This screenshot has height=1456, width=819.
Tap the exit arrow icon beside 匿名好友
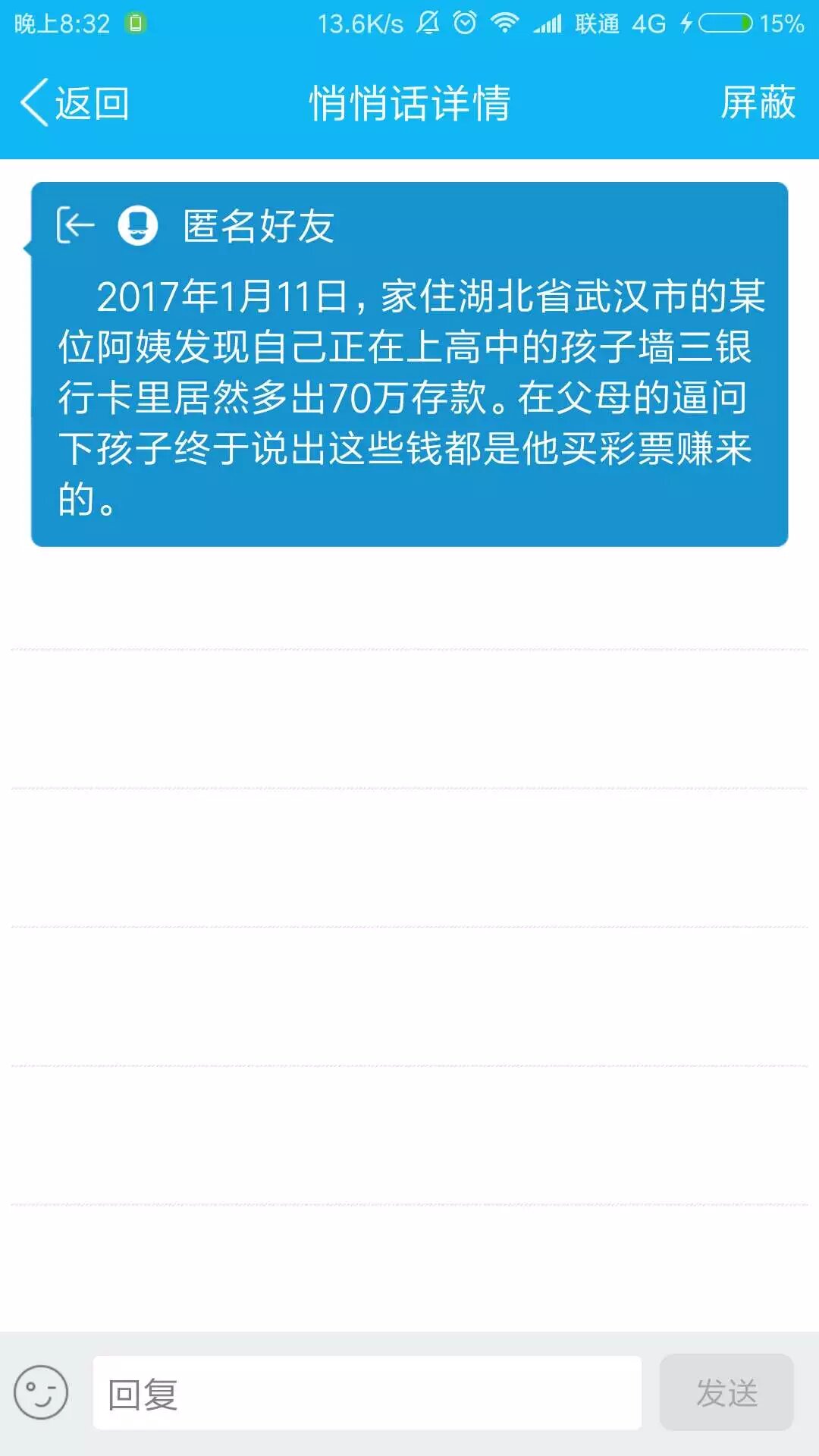(x=75, y=225)
